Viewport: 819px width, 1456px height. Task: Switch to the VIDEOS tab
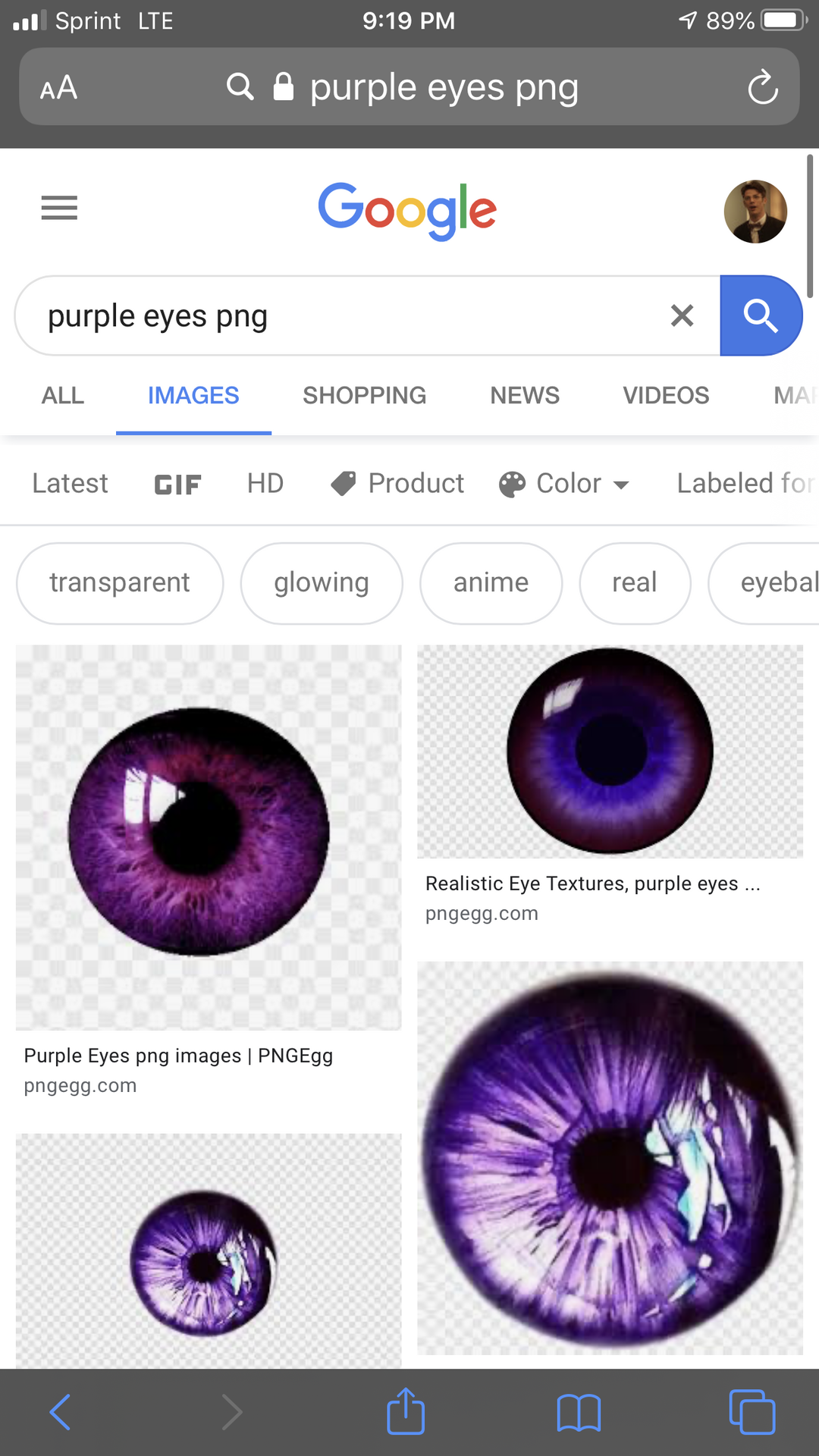pyautogui.click(x=666, y=395)
